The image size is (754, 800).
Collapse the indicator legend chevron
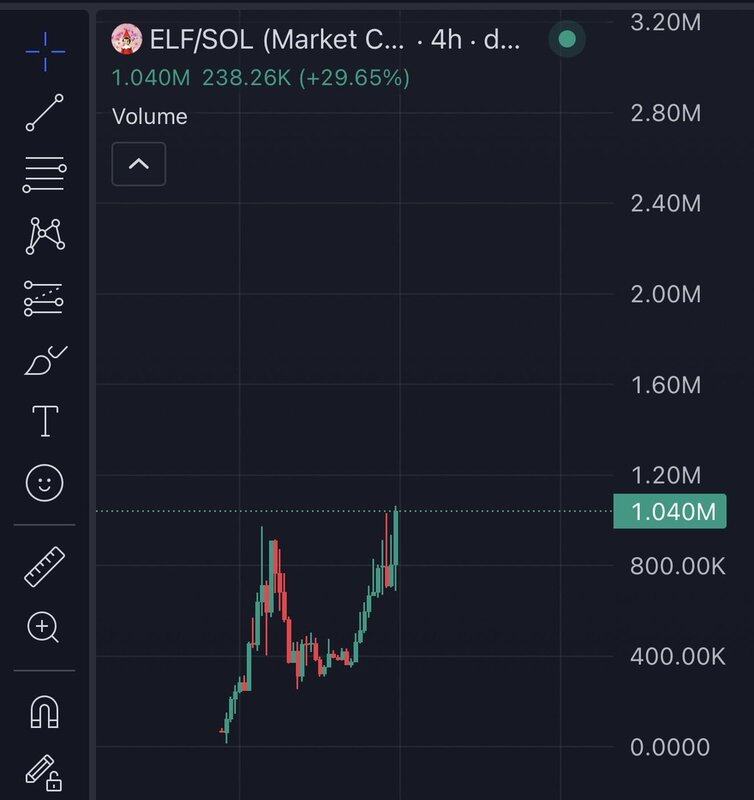(139, 164)
